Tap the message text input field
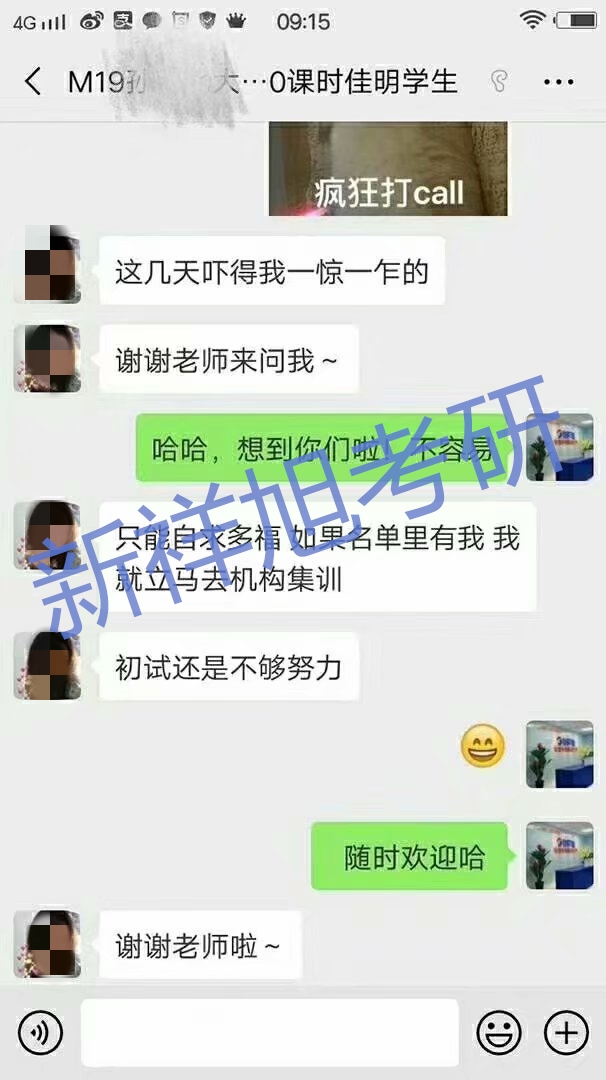The height and width of the screenshot is (1080, 606). (269, 1032)
